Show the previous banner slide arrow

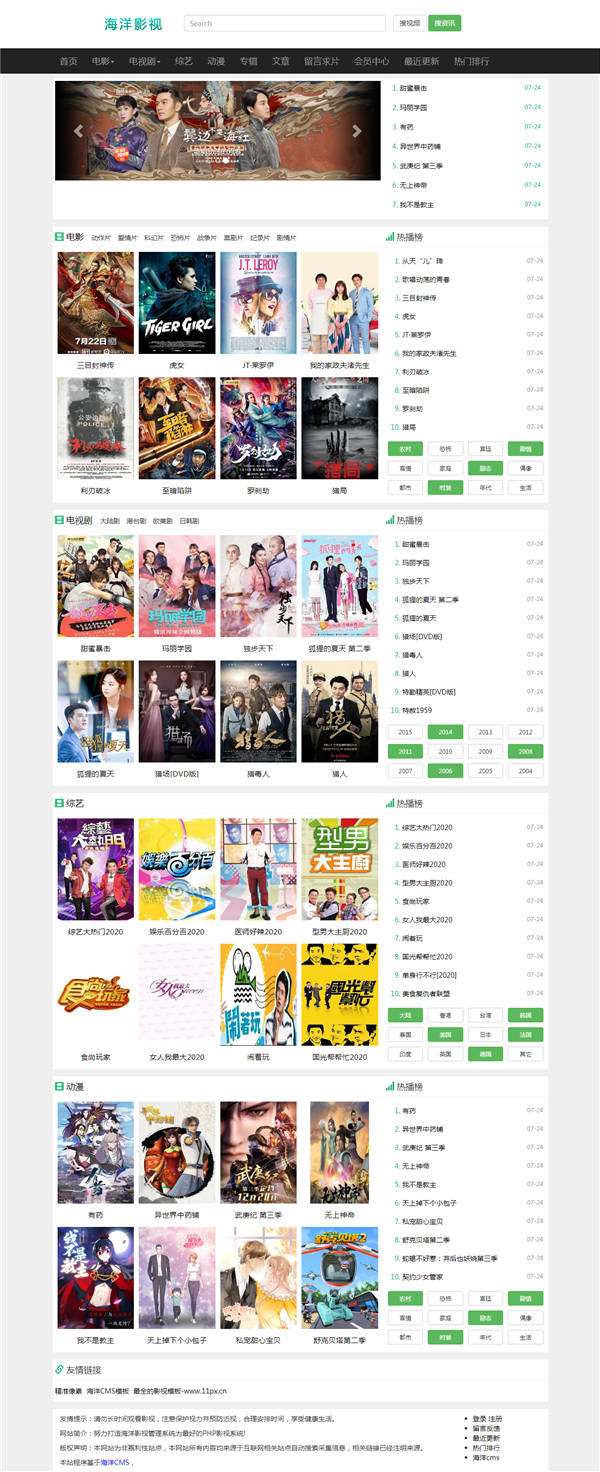[78, 131]
